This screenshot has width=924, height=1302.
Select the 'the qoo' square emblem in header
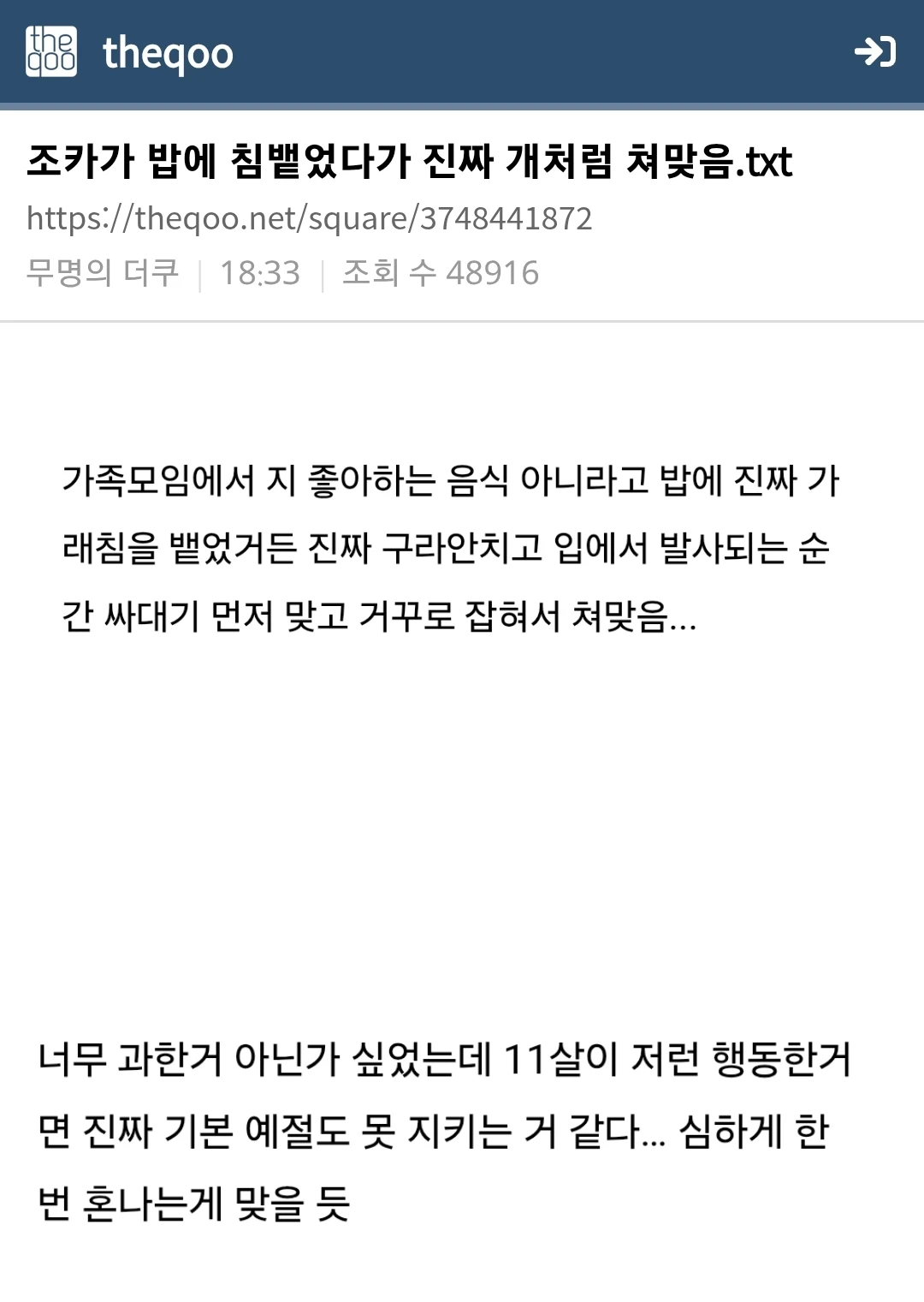(53, 53)
